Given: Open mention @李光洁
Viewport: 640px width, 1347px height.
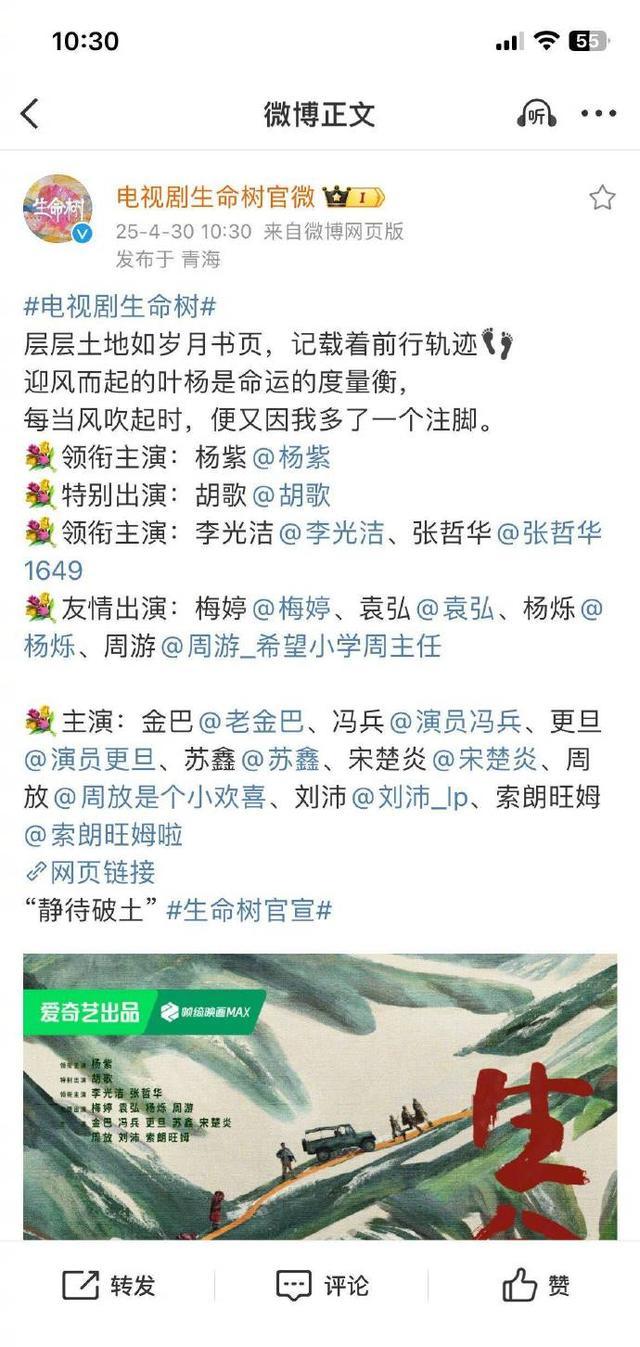Looking at the screenshot, I should 331,533.
